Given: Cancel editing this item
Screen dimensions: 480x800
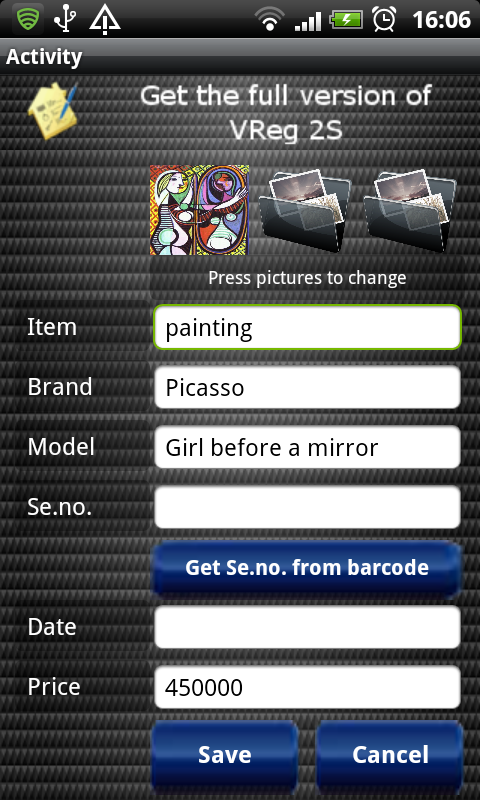Looking at the screenshot, I should click(x=390, y=755).
